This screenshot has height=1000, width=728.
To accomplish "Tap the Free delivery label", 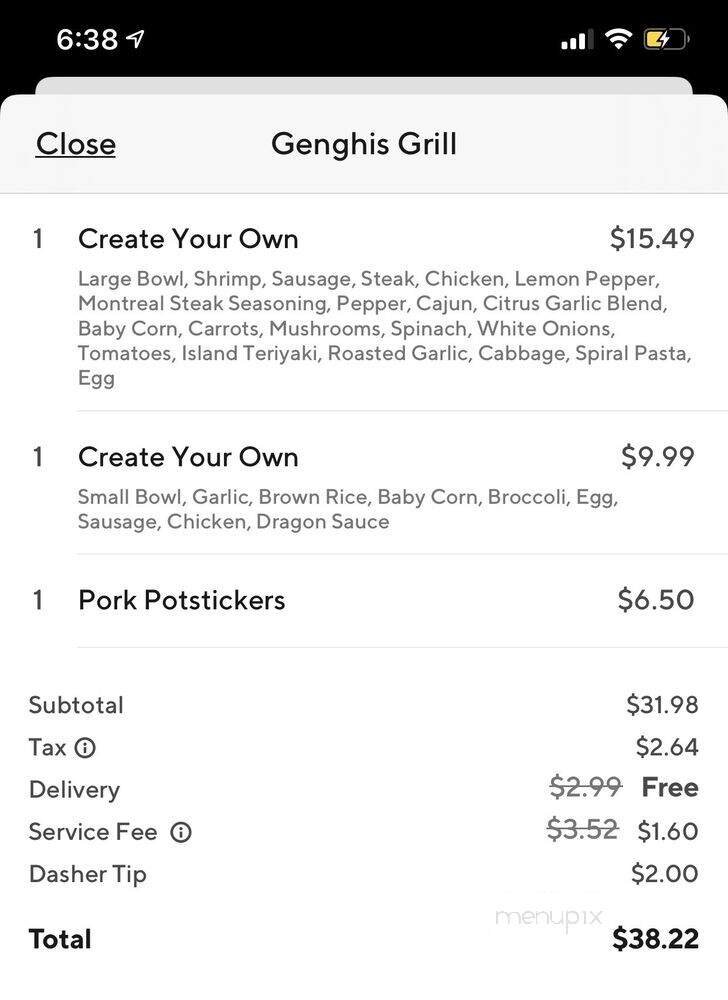I will 669,788.
